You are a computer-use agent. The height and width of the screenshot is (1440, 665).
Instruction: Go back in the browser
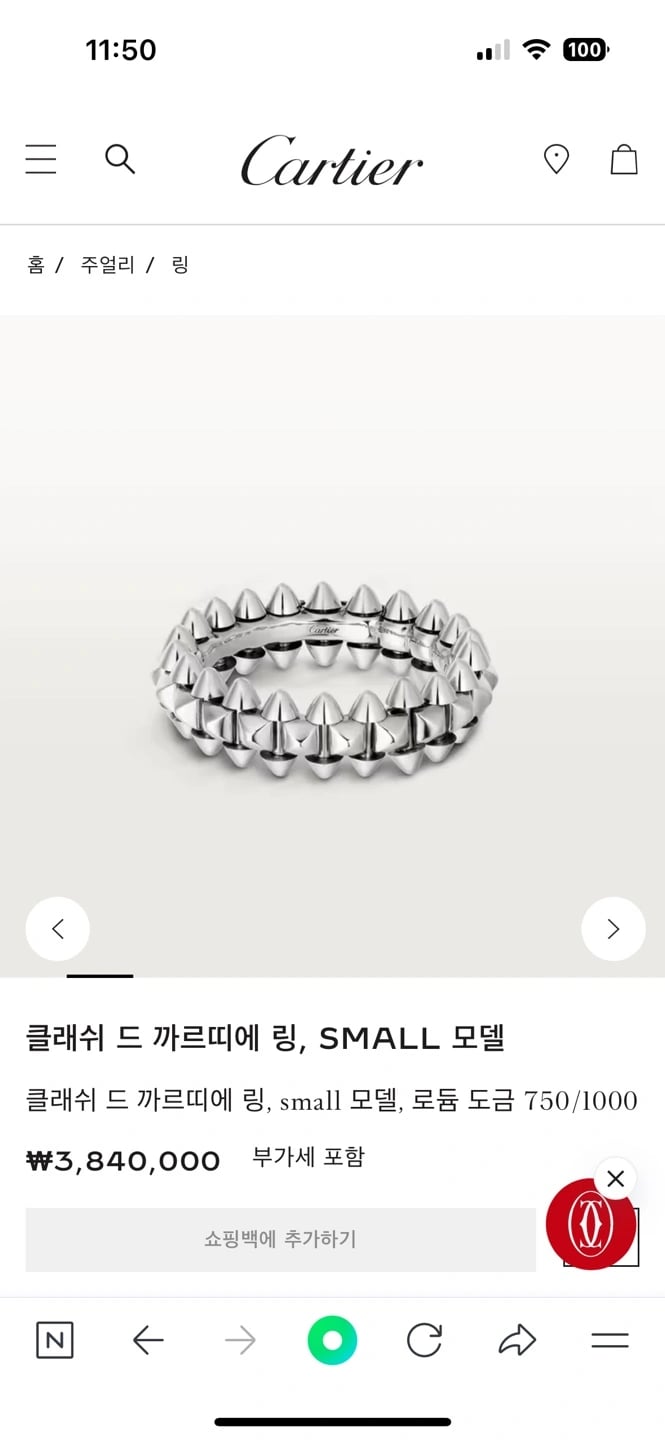pyautogui.click(x=148, y=1340)
